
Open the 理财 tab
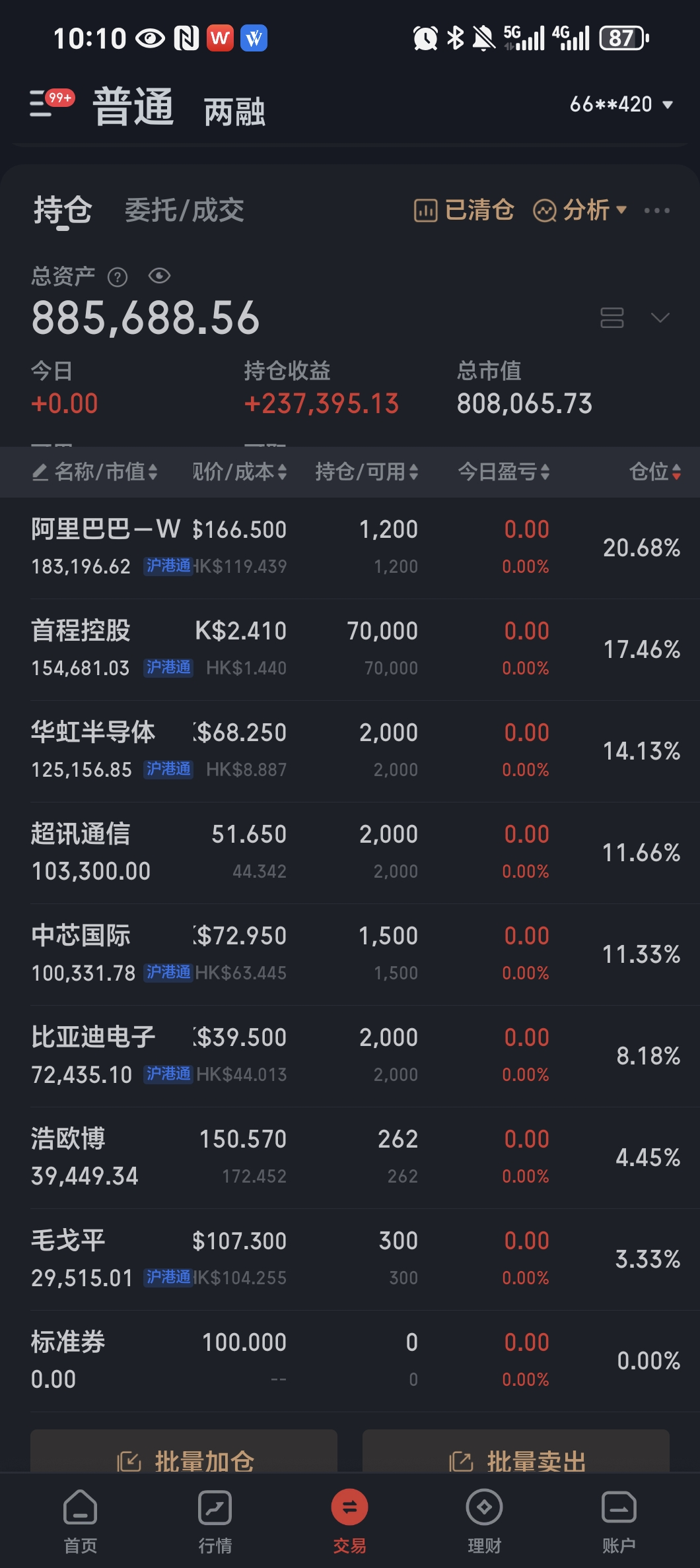[x=484, y=1518]
